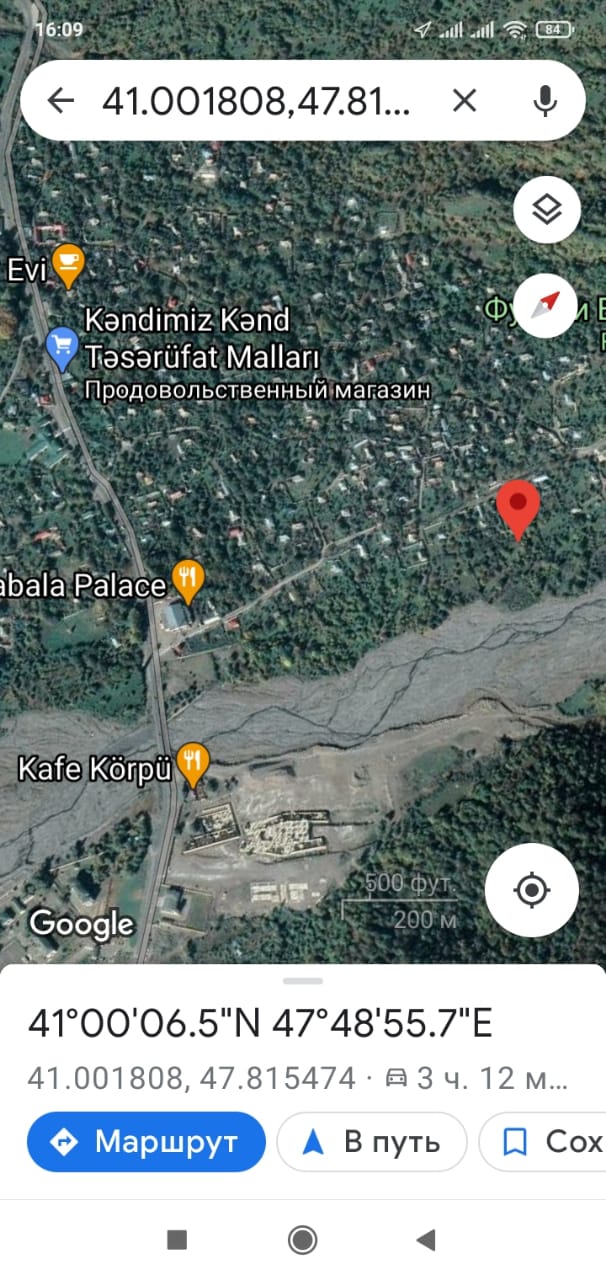Expand the coordinates details sheet
The image size is (606, 1280).
coord(303,981)
